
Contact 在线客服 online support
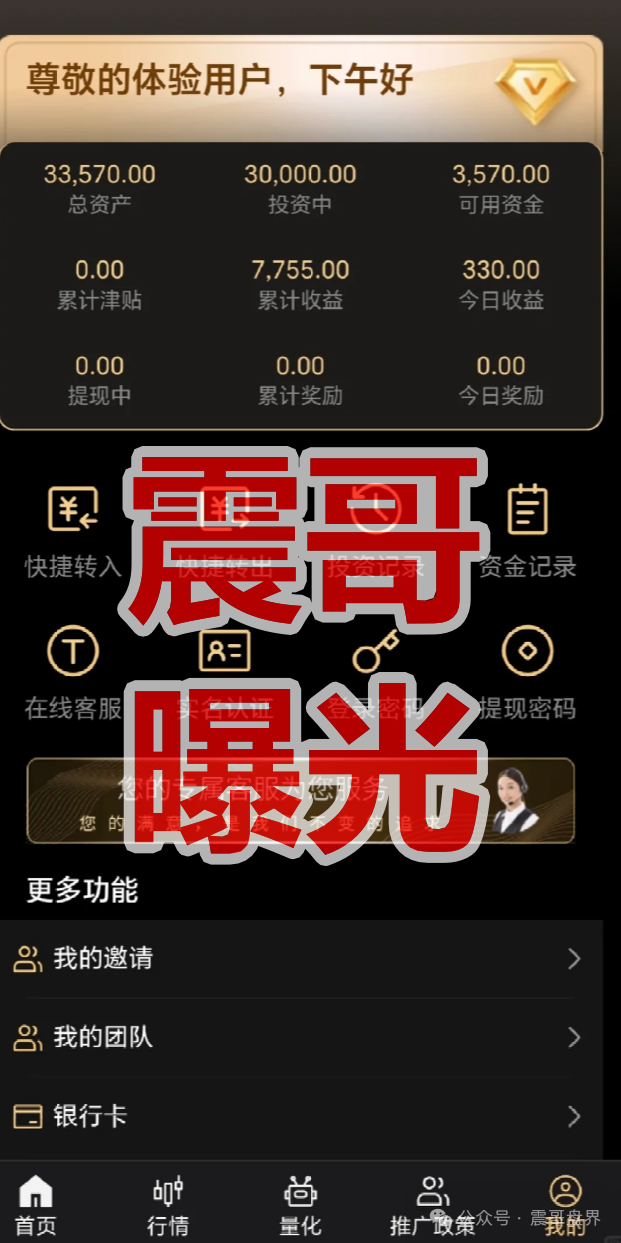click(74, 672)
